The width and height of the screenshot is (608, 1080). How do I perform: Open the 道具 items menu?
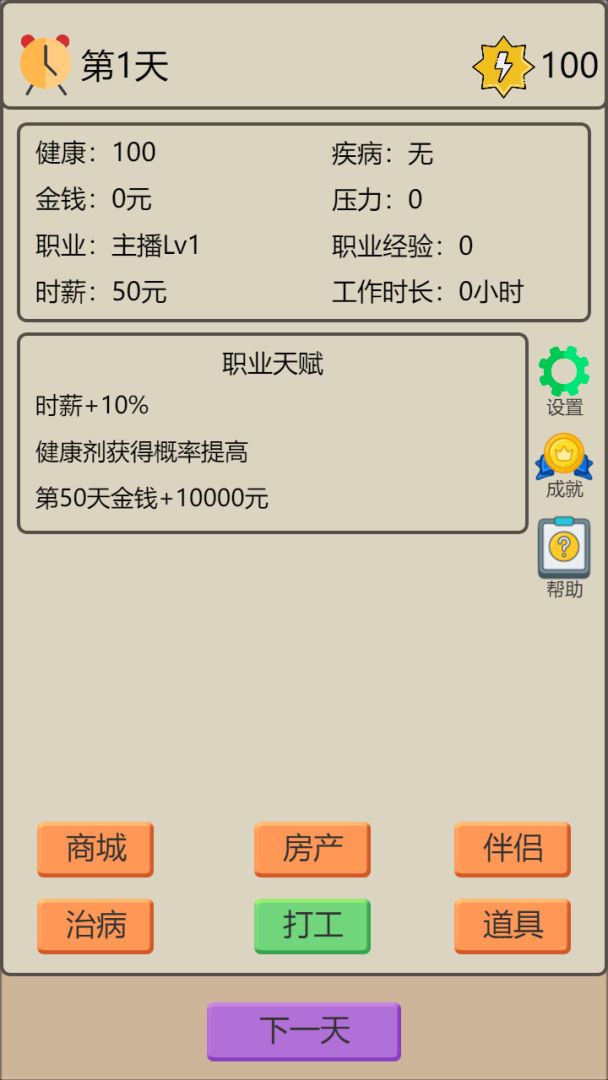(x=512, y=925)
